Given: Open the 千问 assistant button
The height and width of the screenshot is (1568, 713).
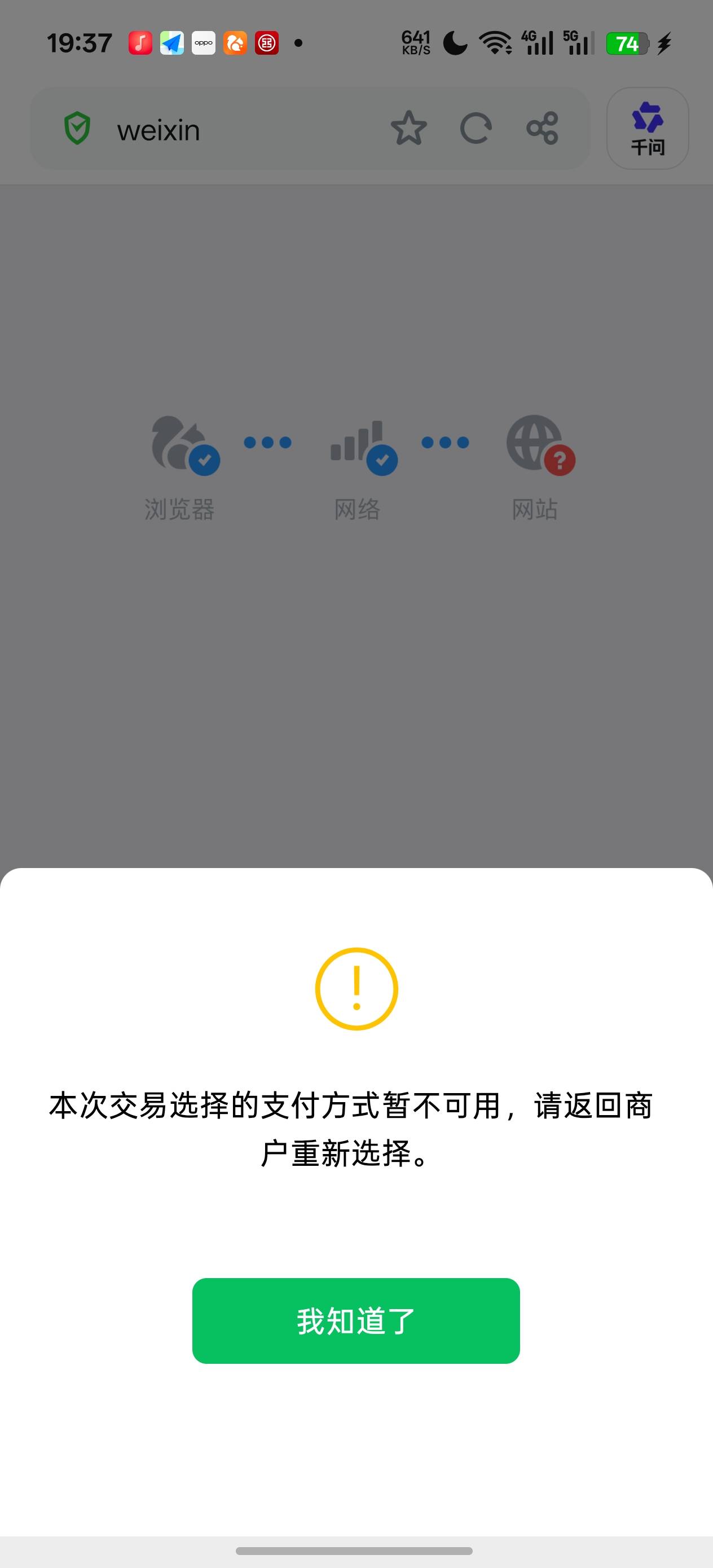Looking at the screenshot, I should pyautogui.click(x=647, y=129).
